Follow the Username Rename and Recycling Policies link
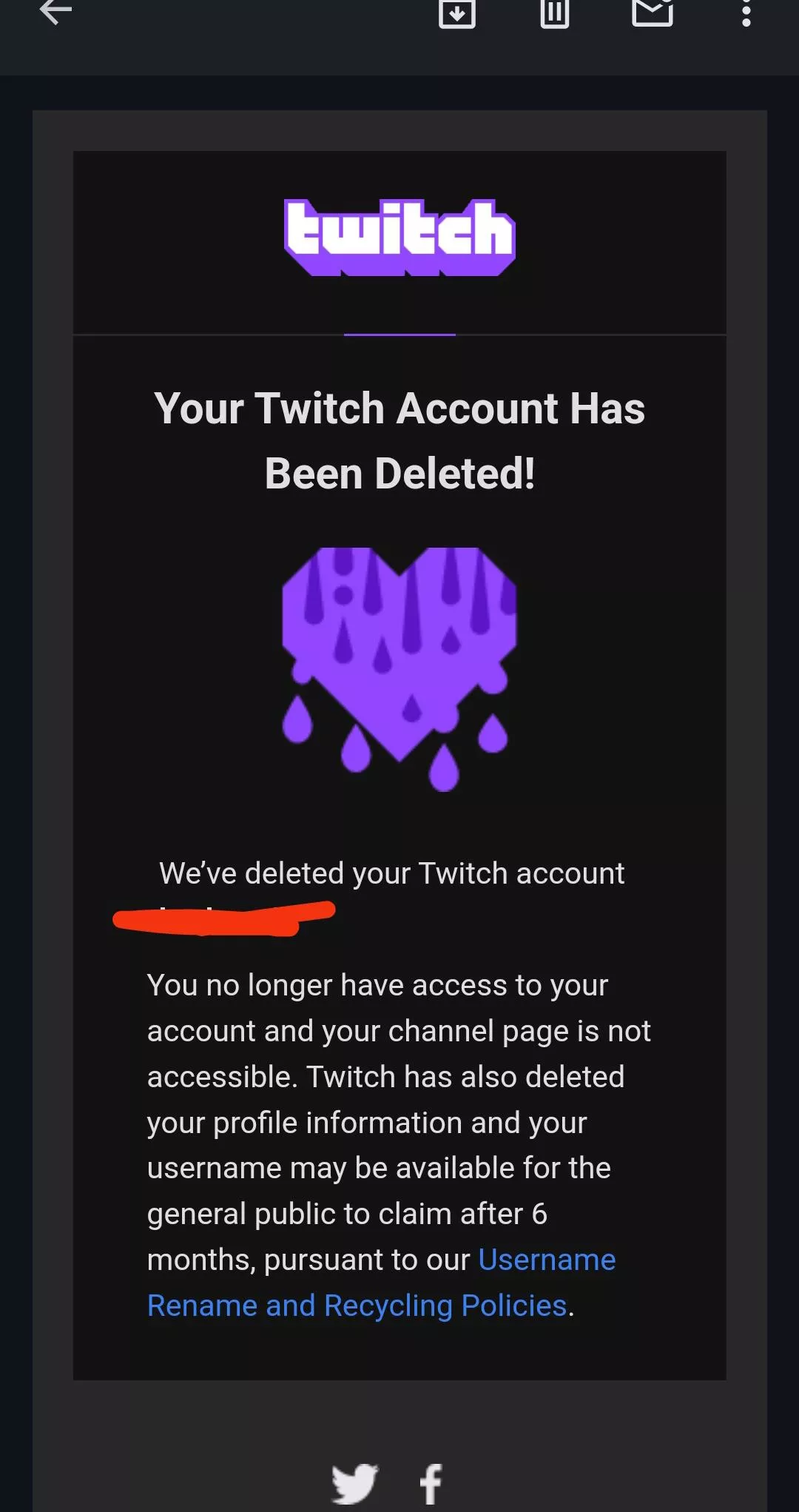This screenshot has height=1512, width=799. [x=545, y=1258]
